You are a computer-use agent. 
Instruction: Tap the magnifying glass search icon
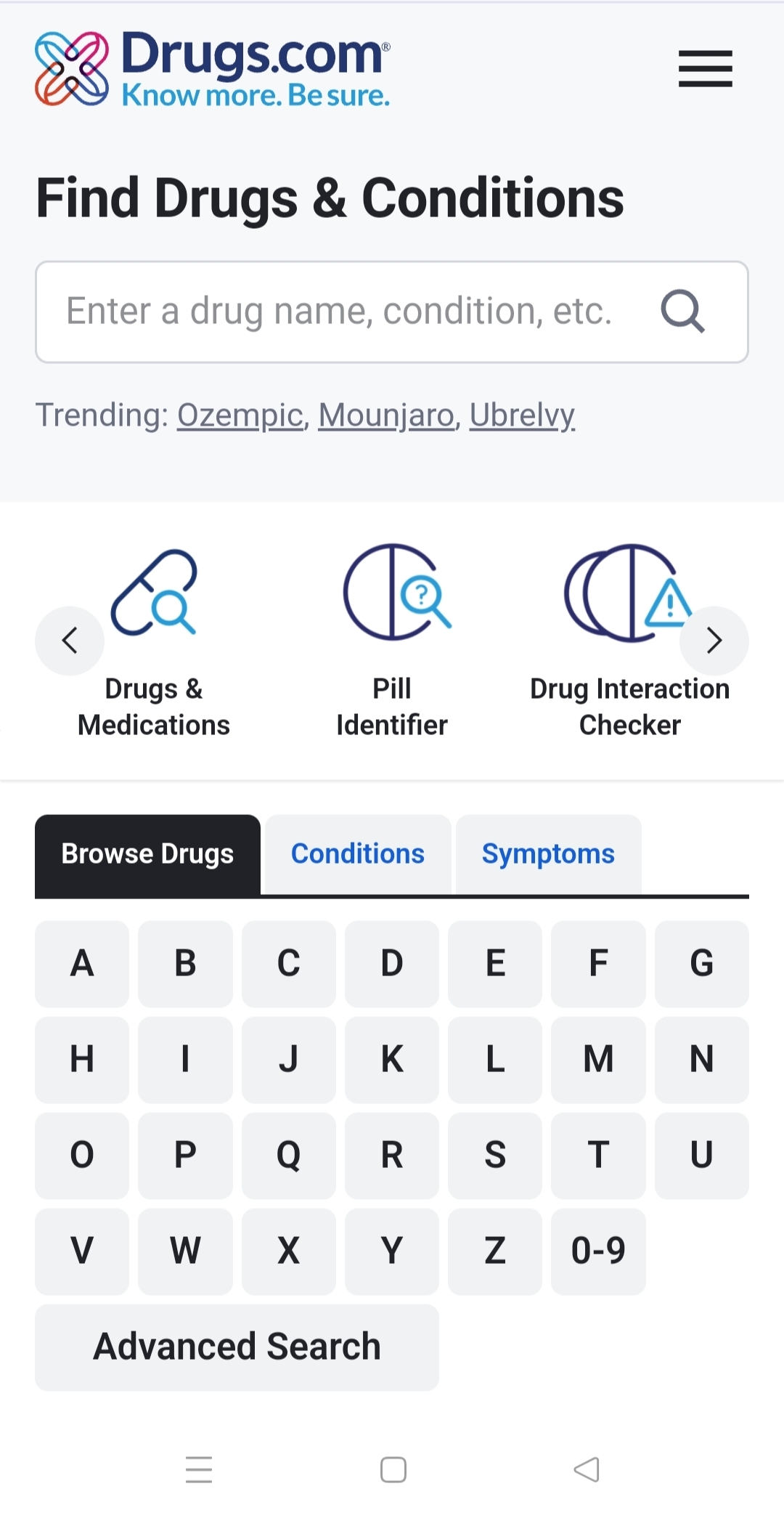click(x=682, y=312)
